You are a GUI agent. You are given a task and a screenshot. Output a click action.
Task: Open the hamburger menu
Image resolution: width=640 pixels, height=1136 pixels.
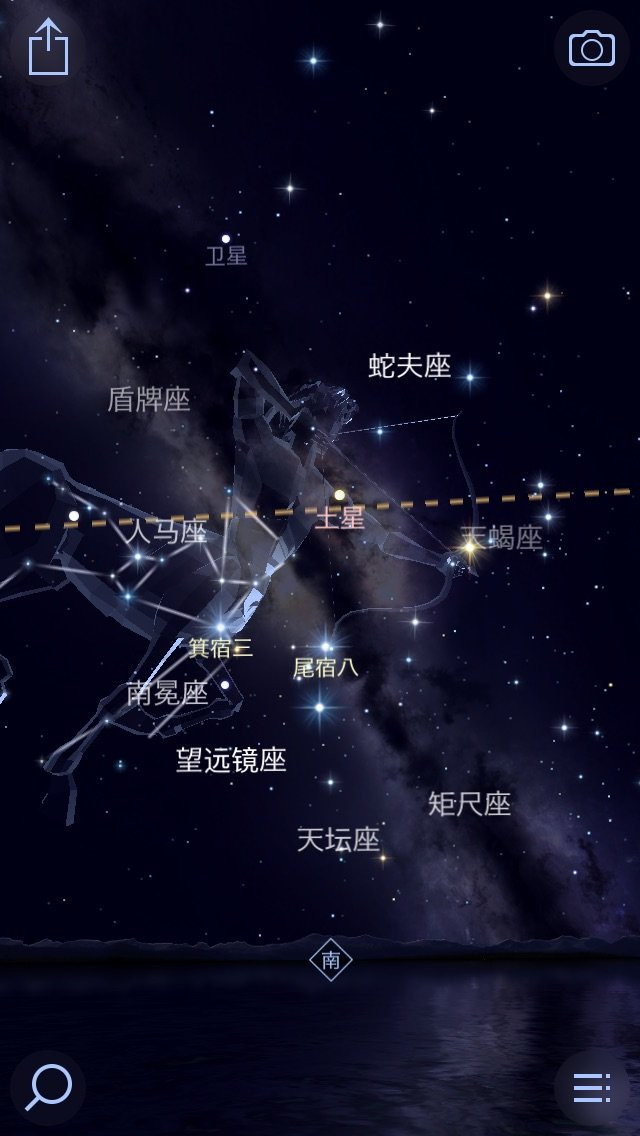(x=591, y=1087)
